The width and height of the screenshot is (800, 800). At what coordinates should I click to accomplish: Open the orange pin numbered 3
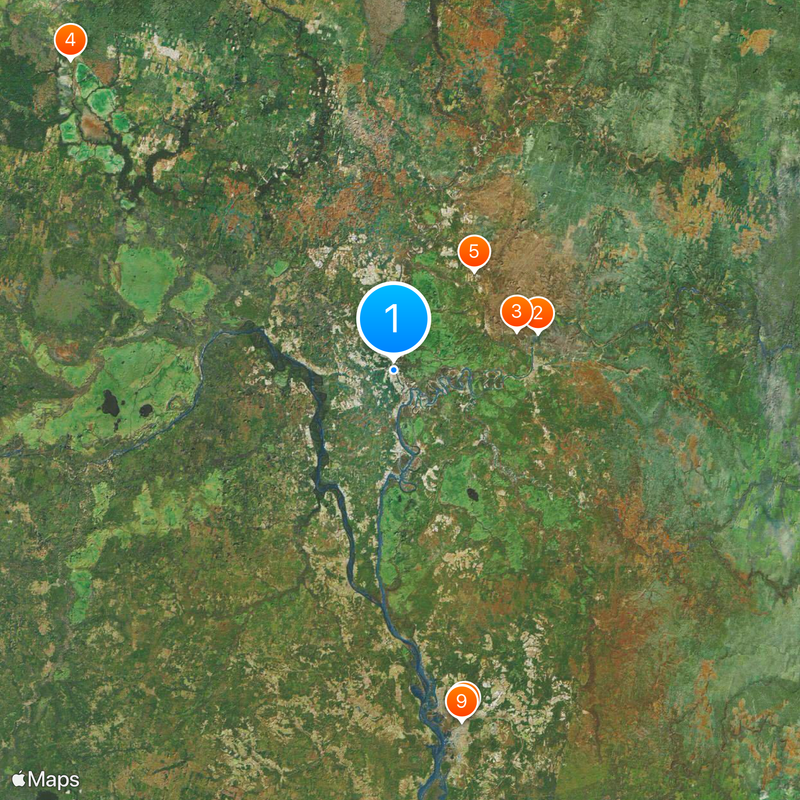(x=514, y=312)
